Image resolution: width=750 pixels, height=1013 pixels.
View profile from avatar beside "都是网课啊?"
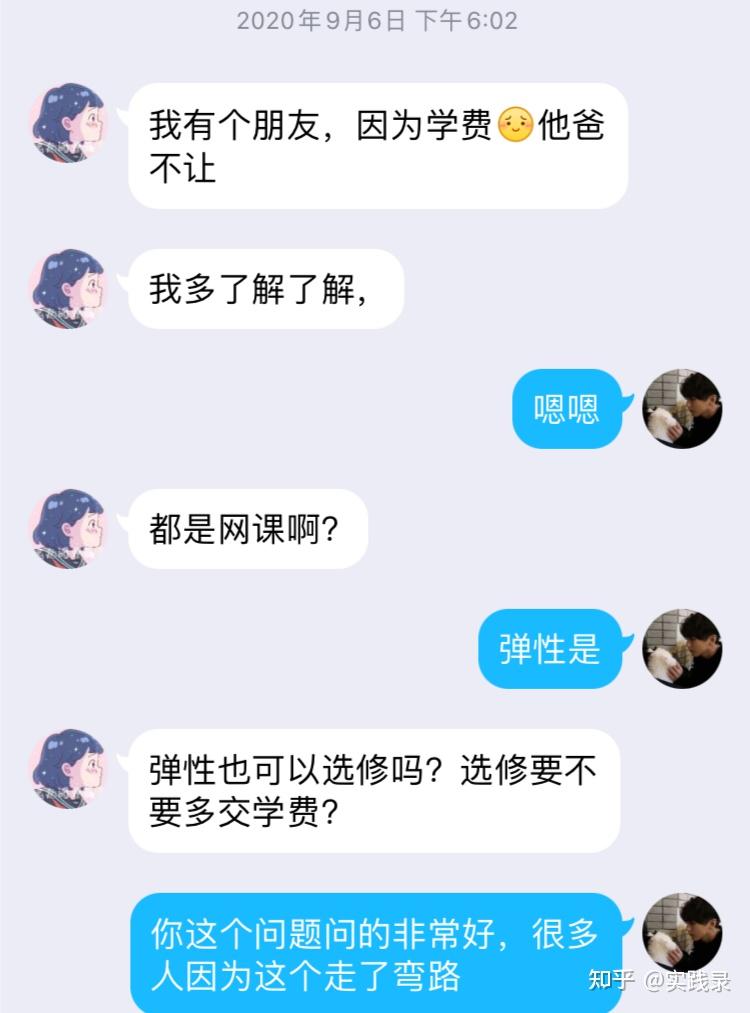click(x=67, y=529)
